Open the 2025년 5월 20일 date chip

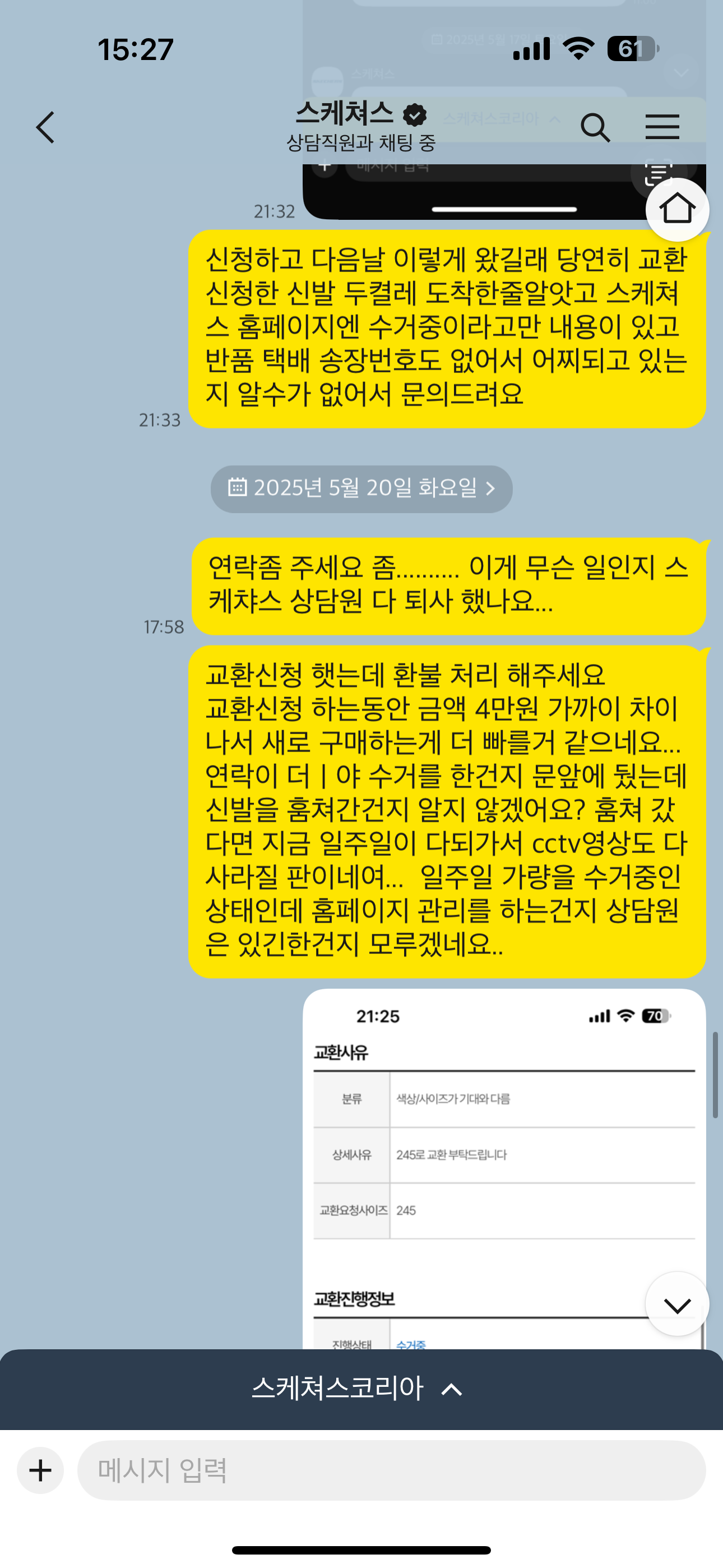coord(361,488)
